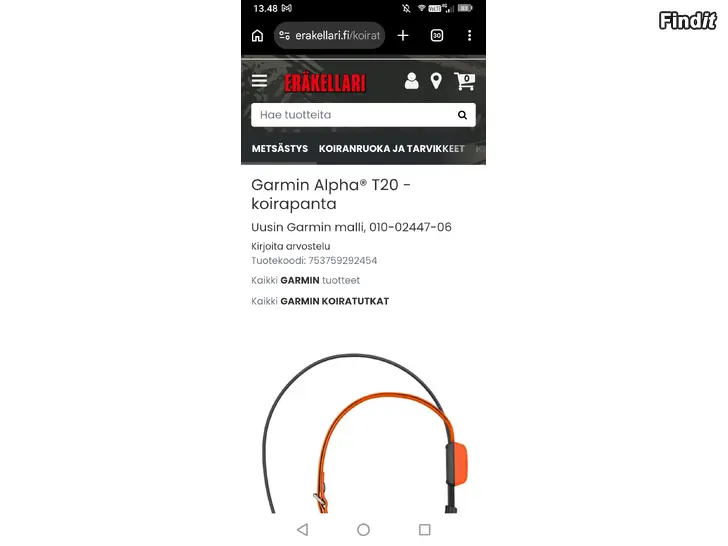Open the tab switcher showing 30

[437, 36]
